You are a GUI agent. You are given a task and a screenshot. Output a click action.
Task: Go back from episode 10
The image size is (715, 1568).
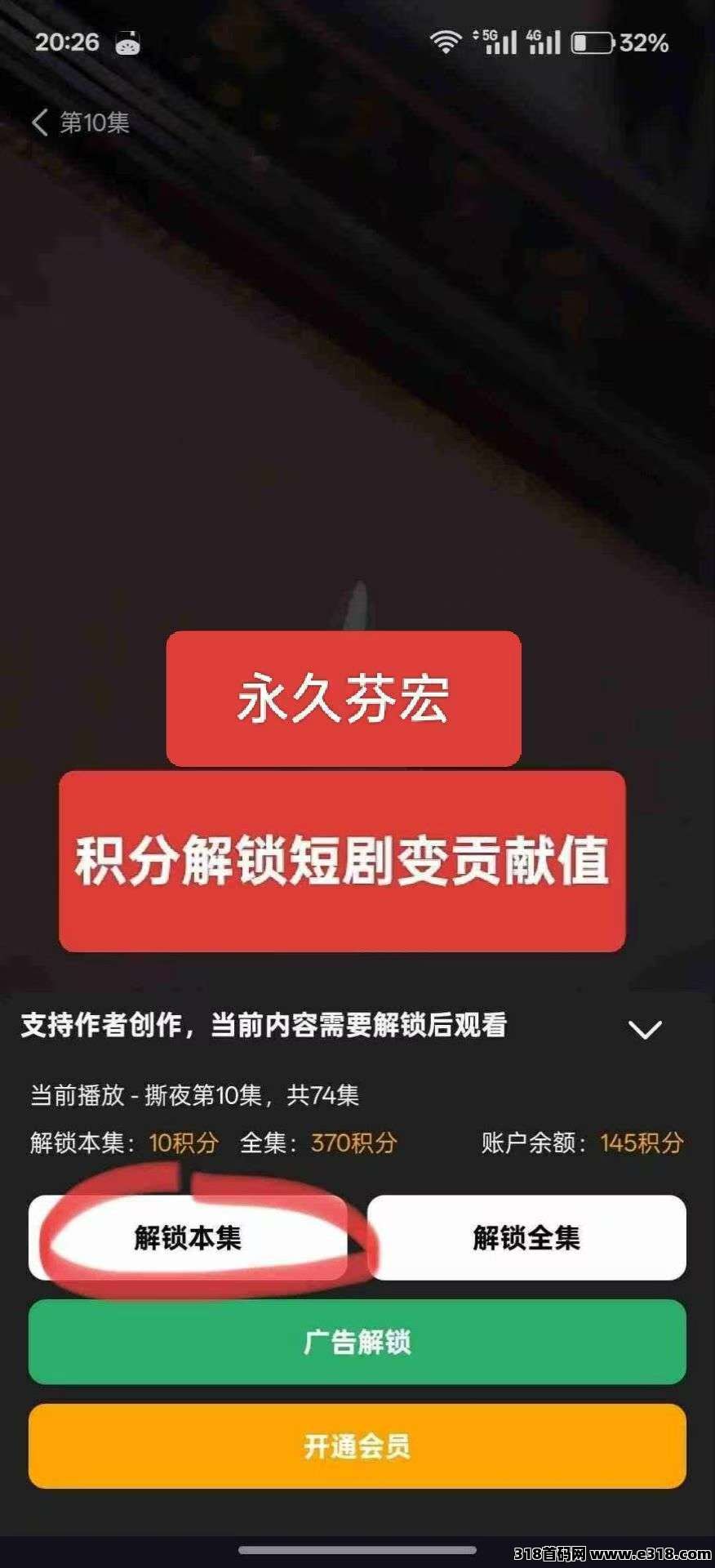coord(41,122)
